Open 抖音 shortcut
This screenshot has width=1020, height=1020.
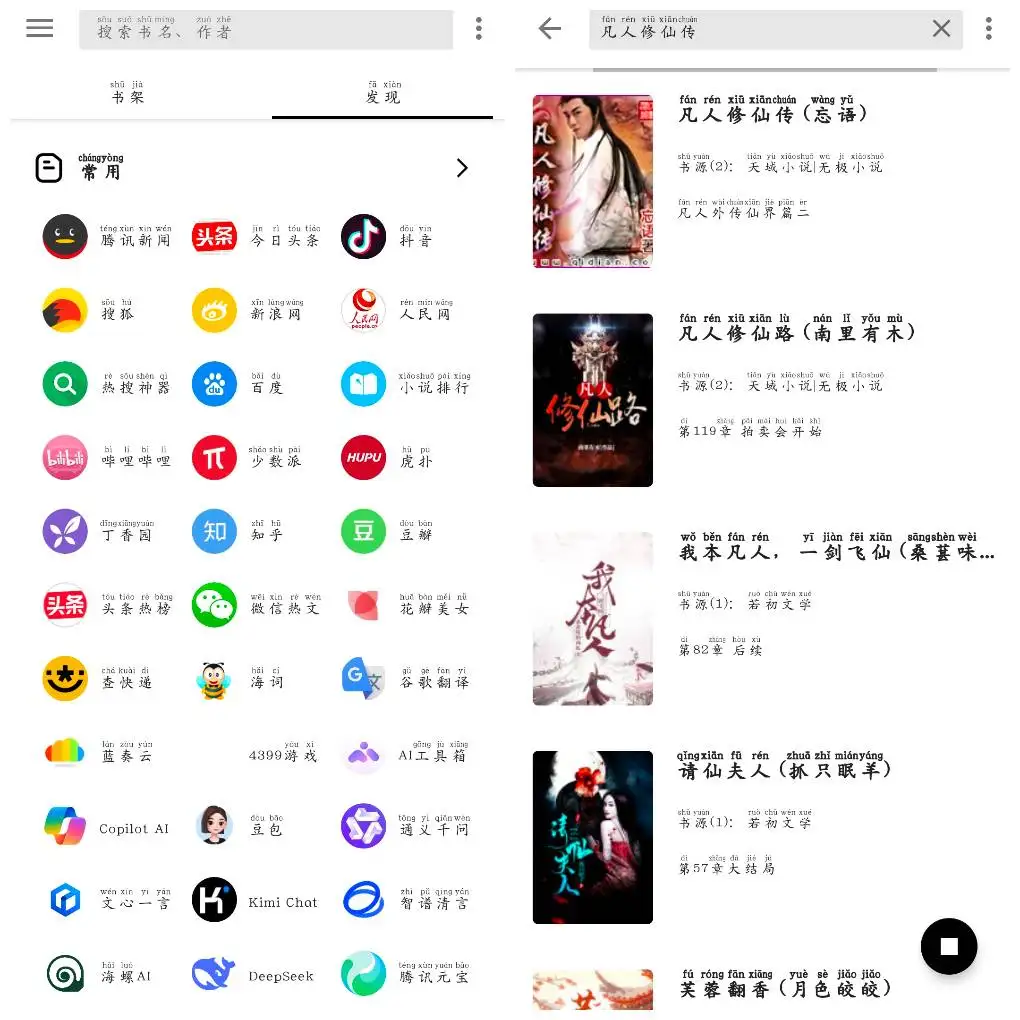pos(386,238)
